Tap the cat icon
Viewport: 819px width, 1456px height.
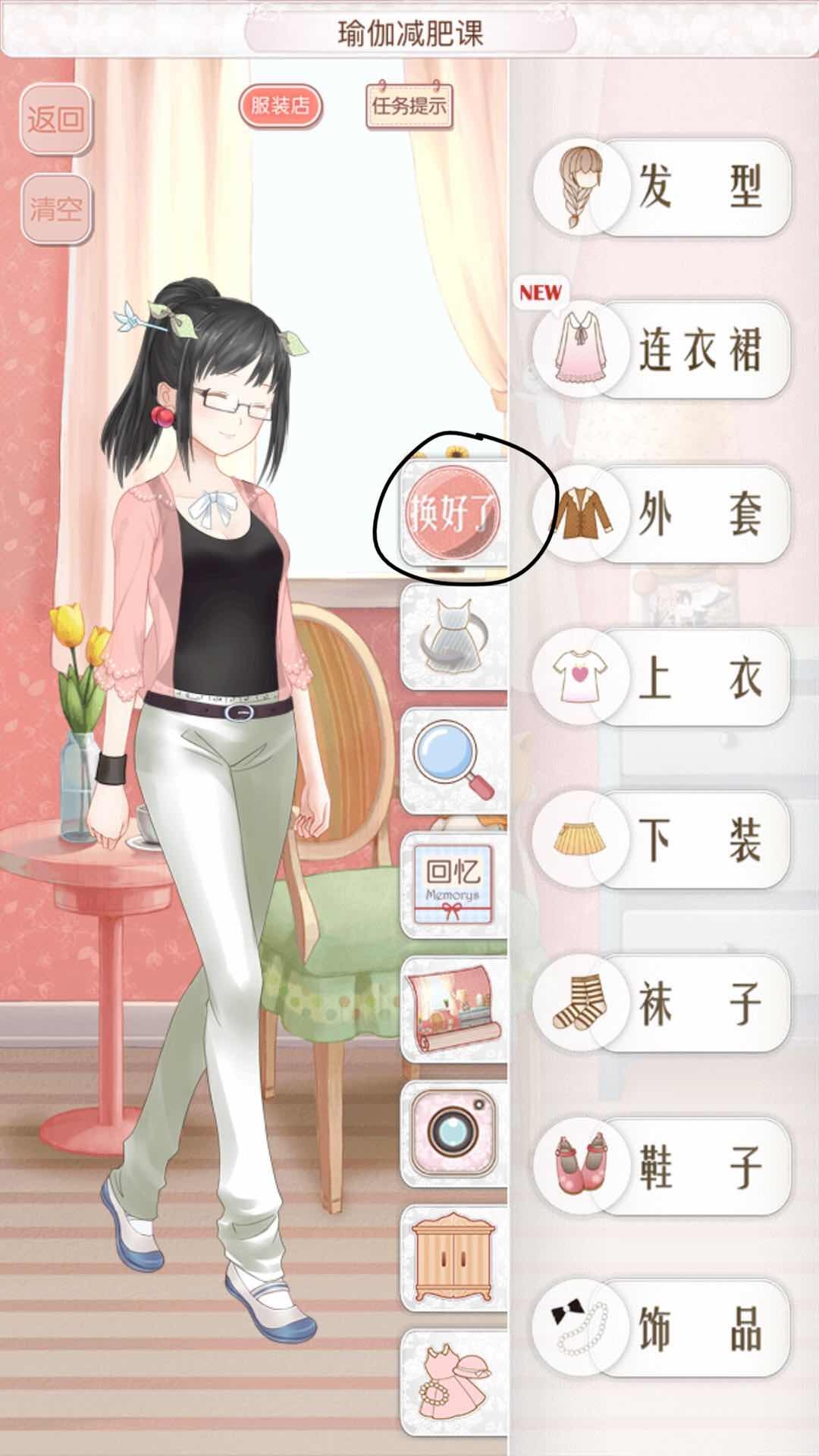453,637
